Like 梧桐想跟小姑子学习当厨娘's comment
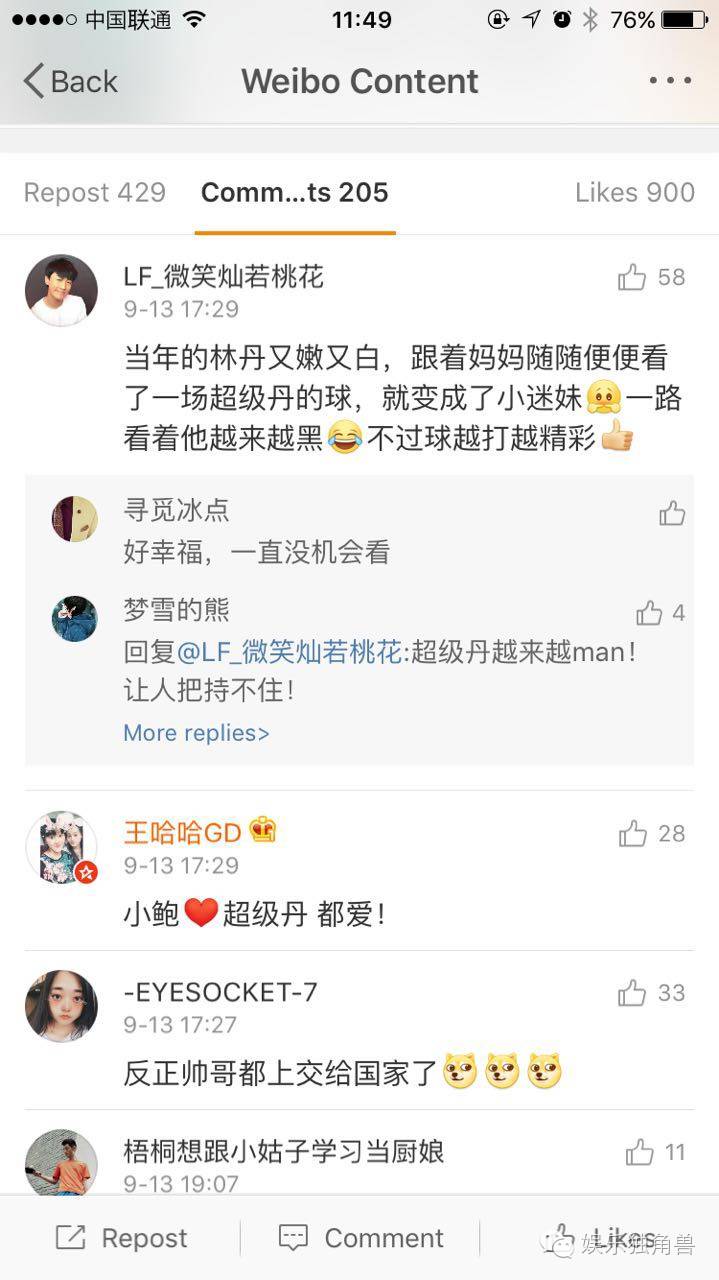Screen dimensions: 719x1280 click(x=640, y=1152)
